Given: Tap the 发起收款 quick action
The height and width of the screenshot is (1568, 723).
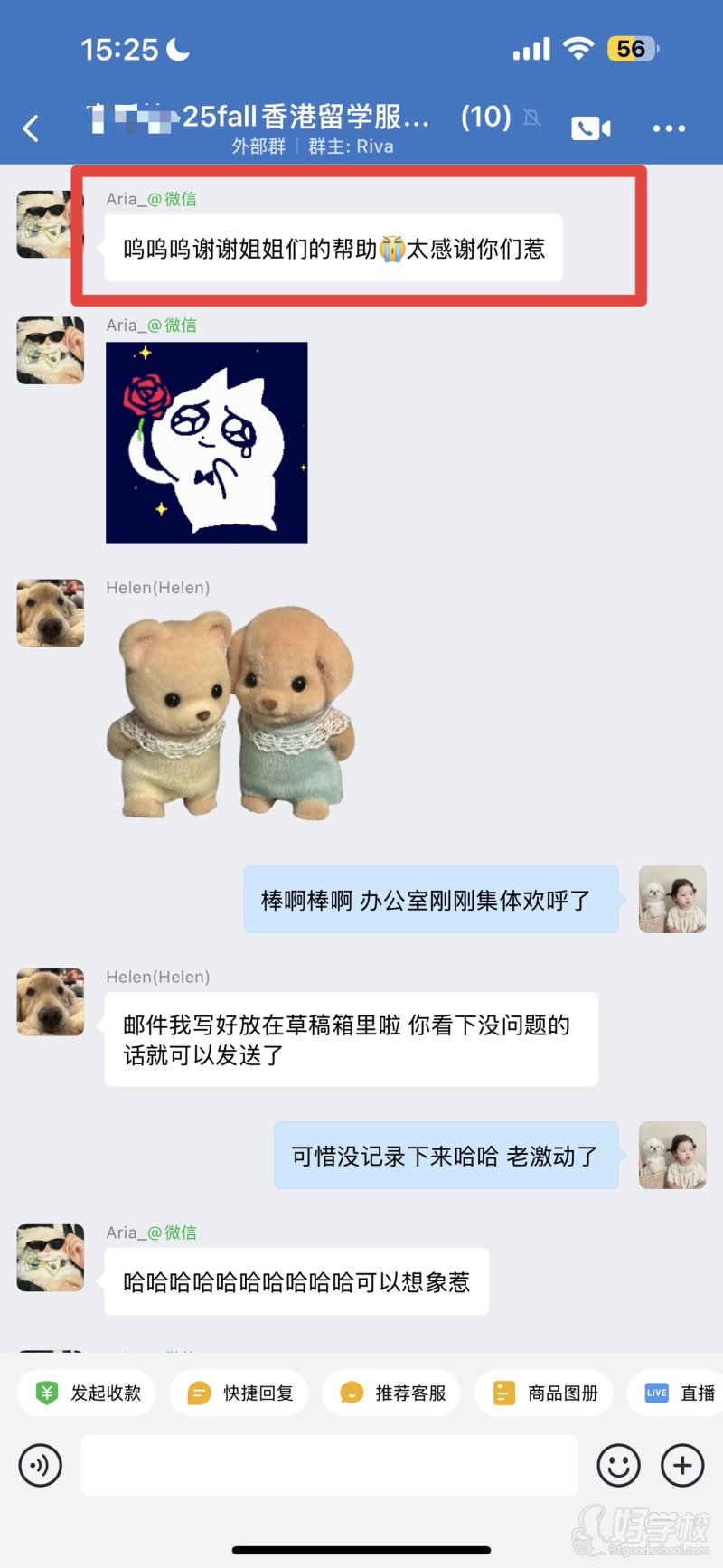Looking at the screenshot, I should click(87, 1393).
